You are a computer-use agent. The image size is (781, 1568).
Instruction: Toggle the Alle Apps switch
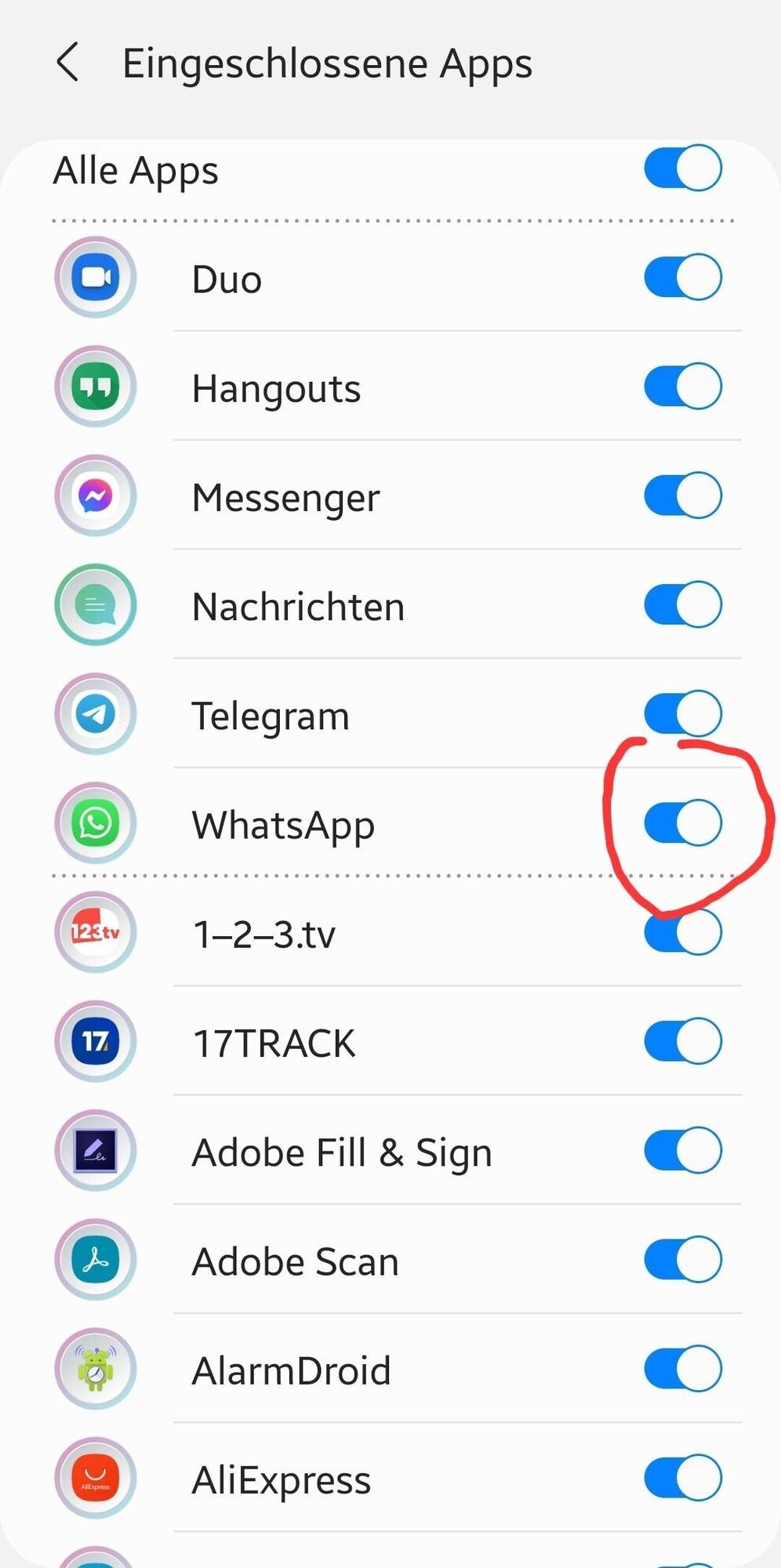(x=682, y=168)
